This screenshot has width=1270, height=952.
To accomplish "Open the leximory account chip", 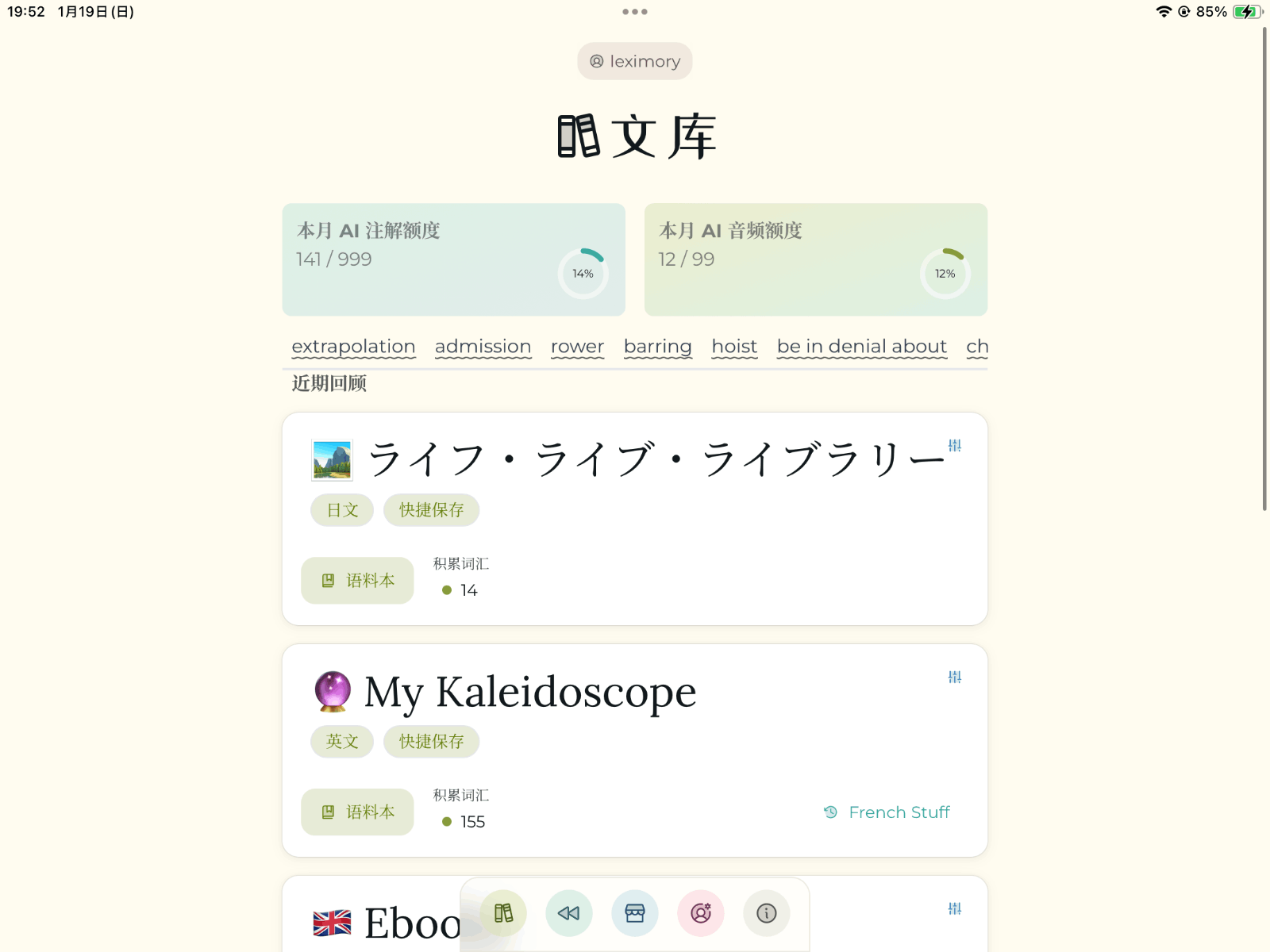I will click(634, 61).
